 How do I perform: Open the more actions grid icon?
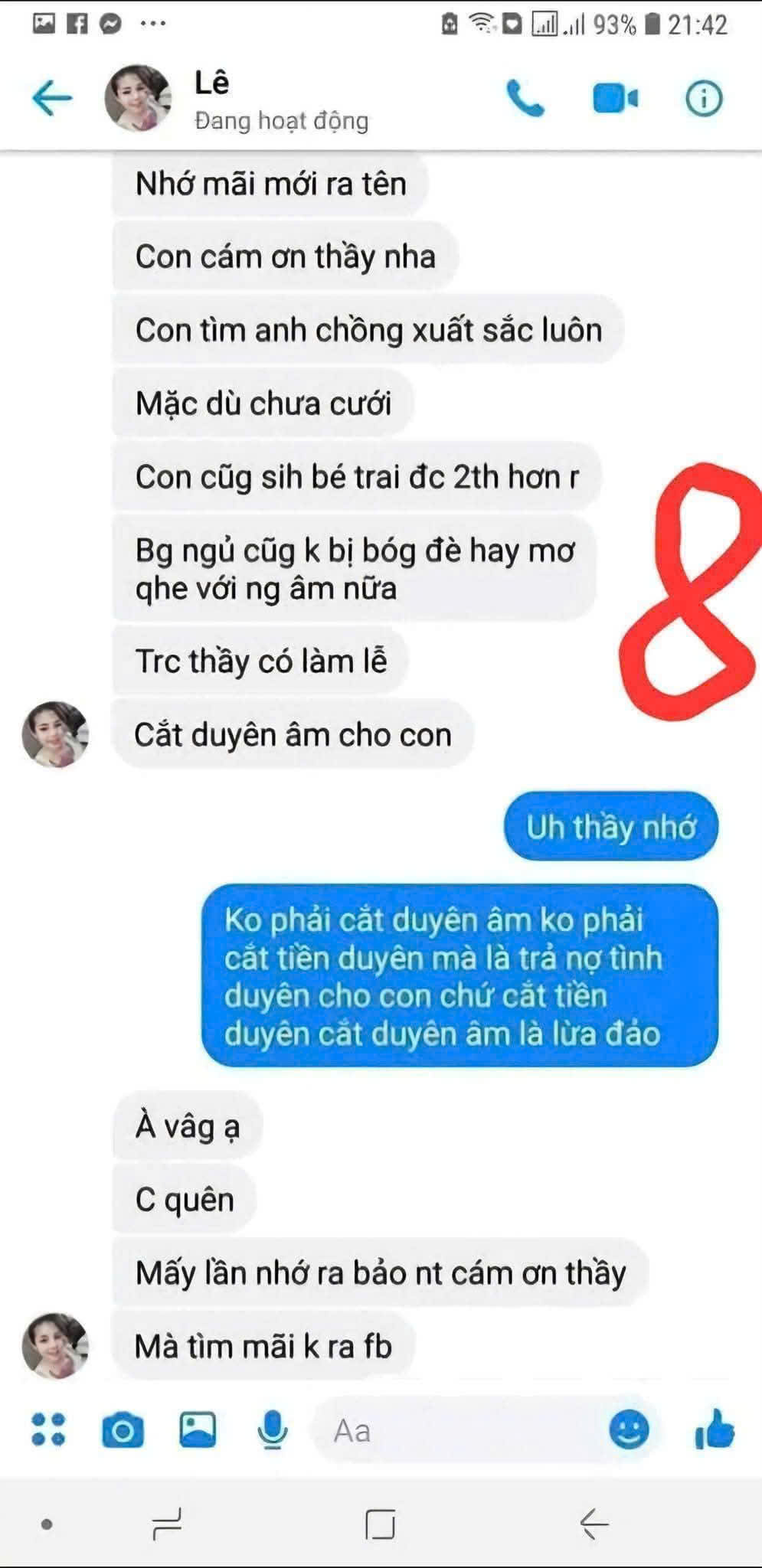coord(48,1429)
